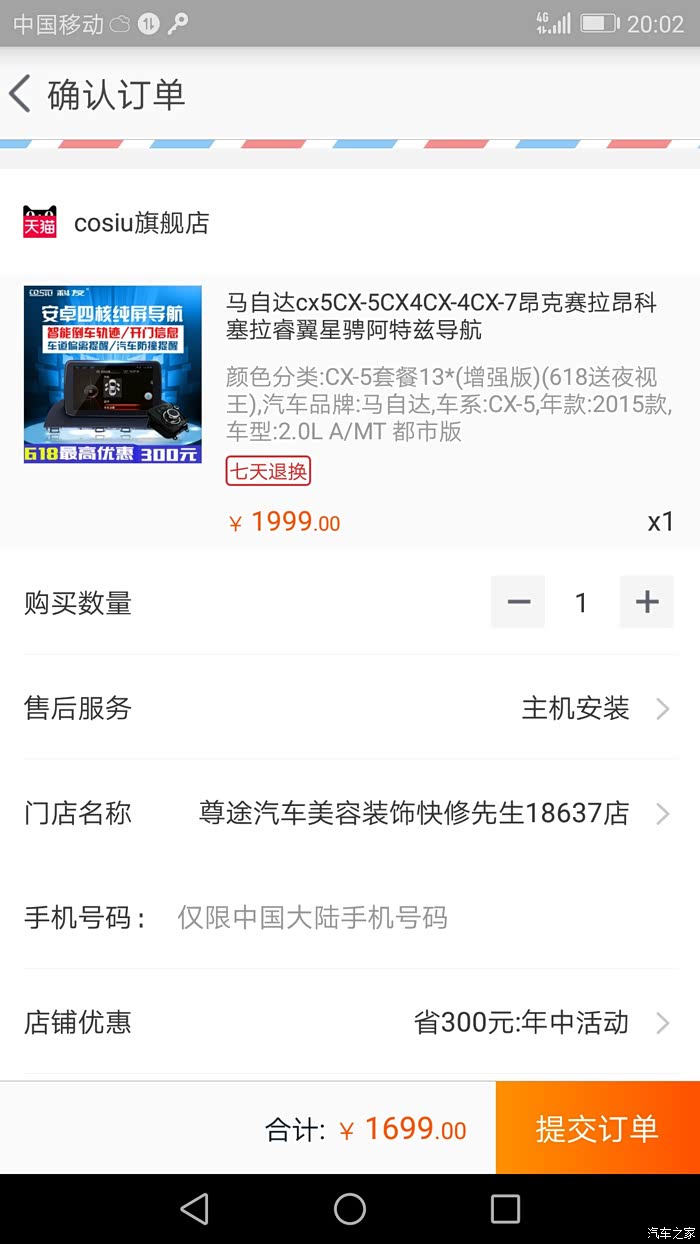The width and height of the screenshot is (700, 1244).
Task: Open the 马自达 navigation product item
Action: pos(350,409)
